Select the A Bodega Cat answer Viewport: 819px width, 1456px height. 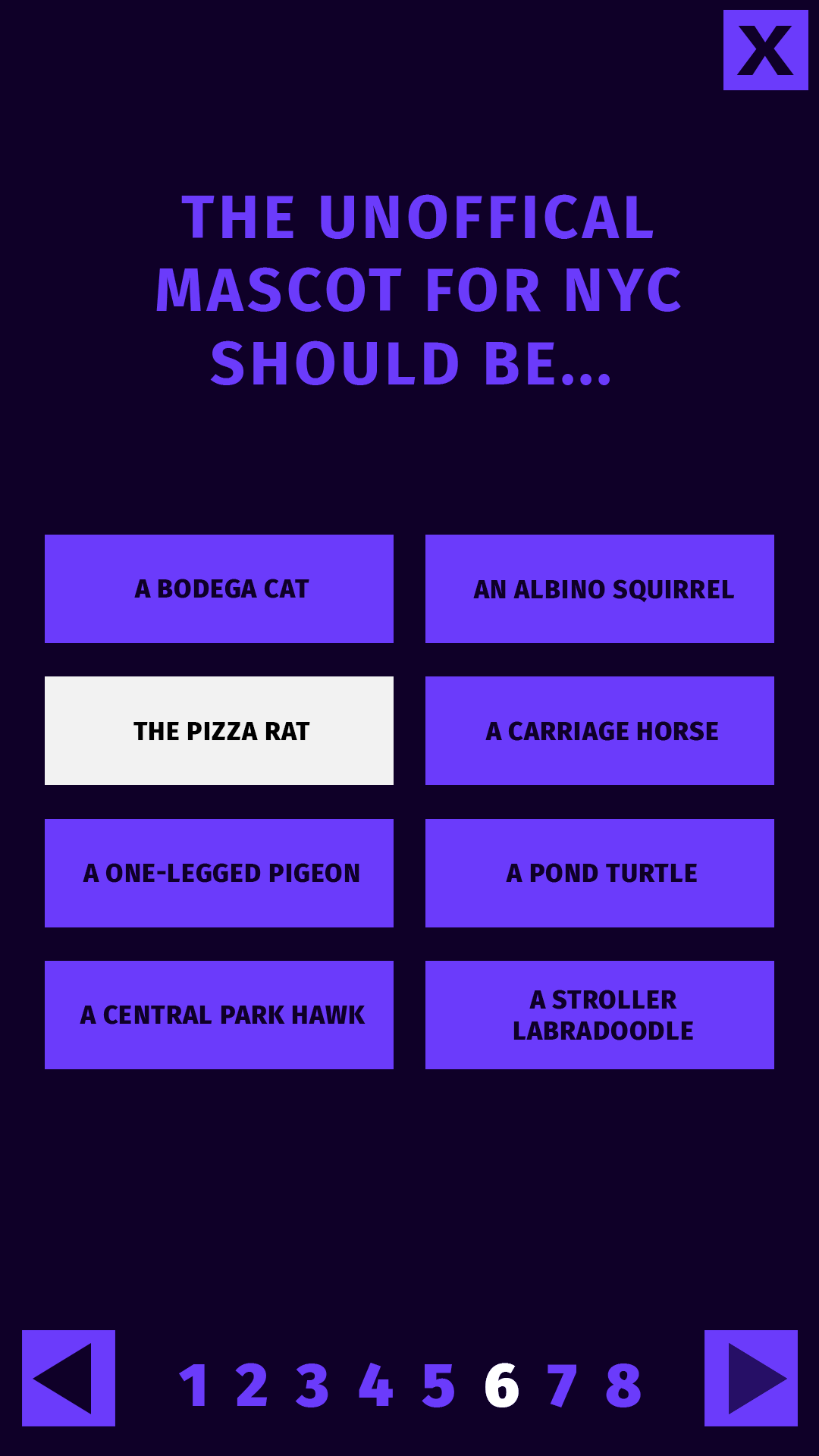click(x=219, y=588)
